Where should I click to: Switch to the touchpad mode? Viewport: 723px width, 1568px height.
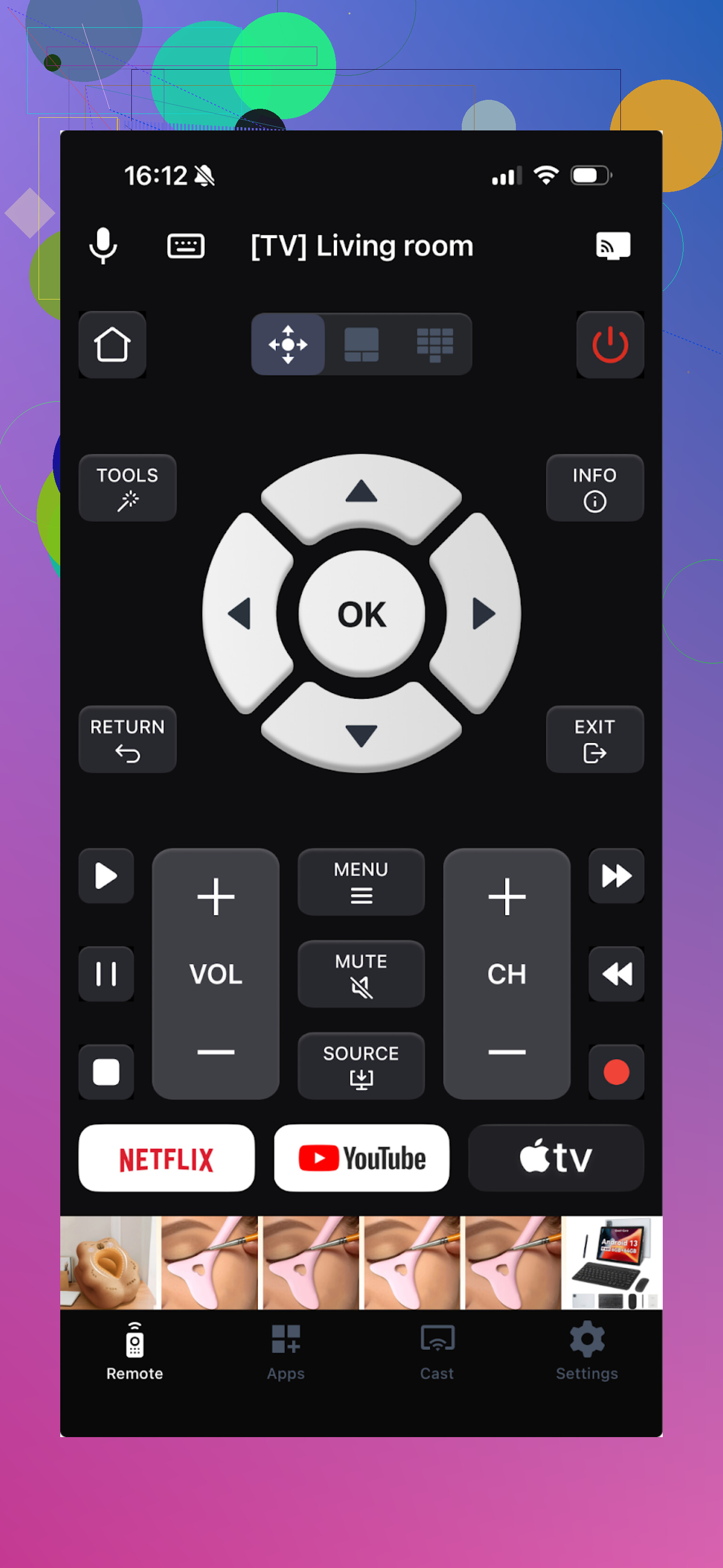click(361, 345)
